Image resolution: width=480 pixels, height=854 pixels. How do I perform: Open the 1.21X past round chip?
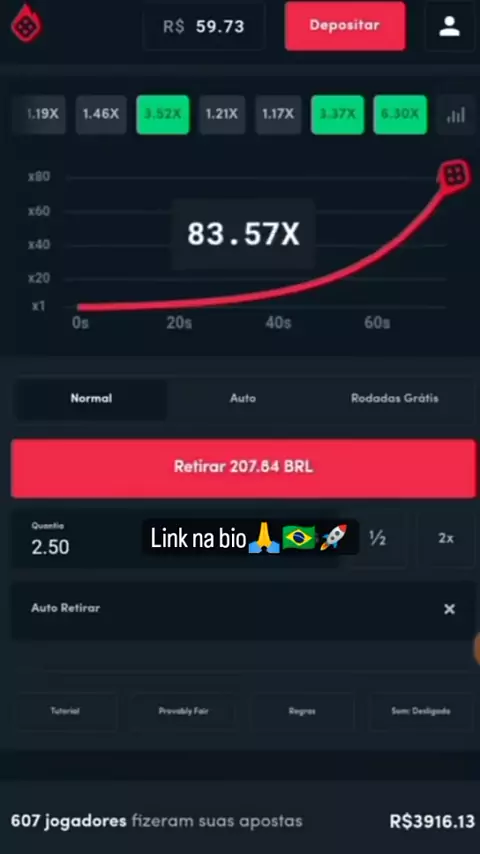(x=222, y=114)
